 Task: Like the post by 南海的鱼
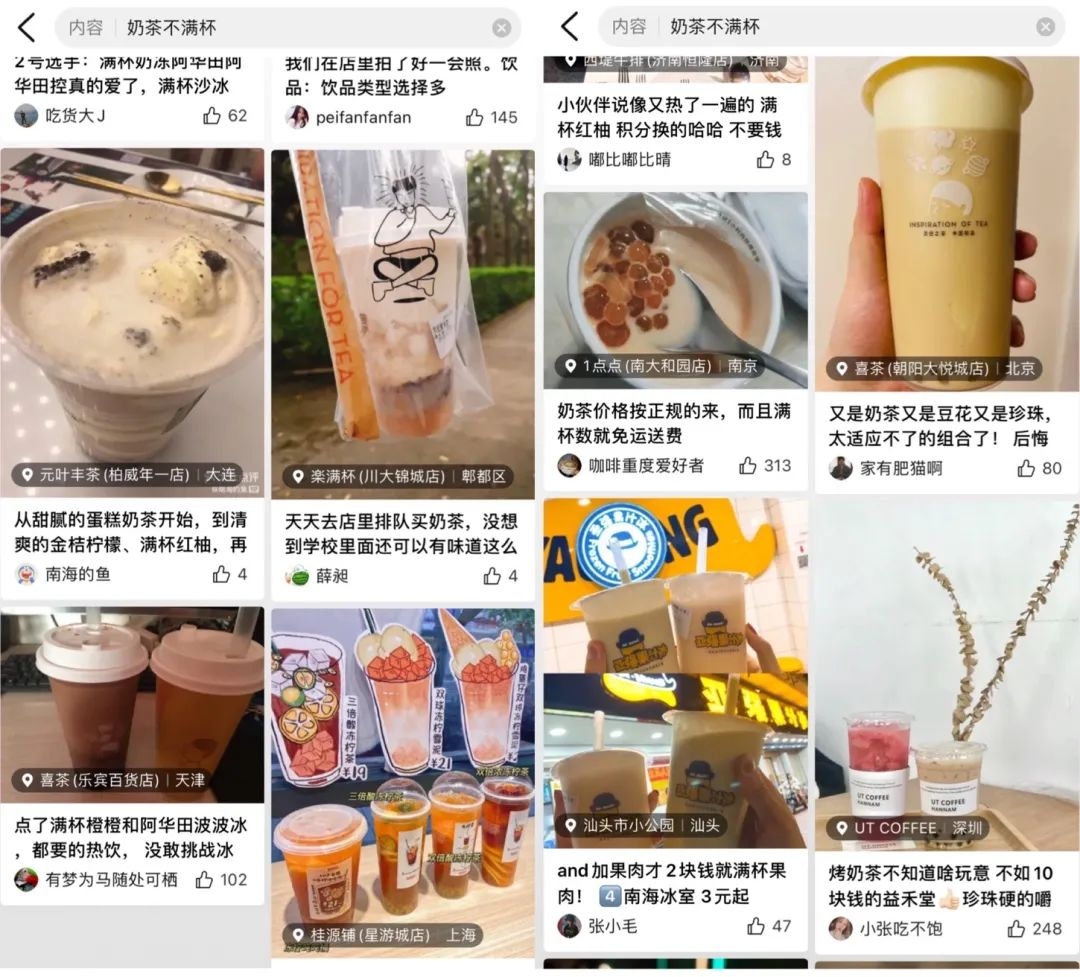point(221,574)
